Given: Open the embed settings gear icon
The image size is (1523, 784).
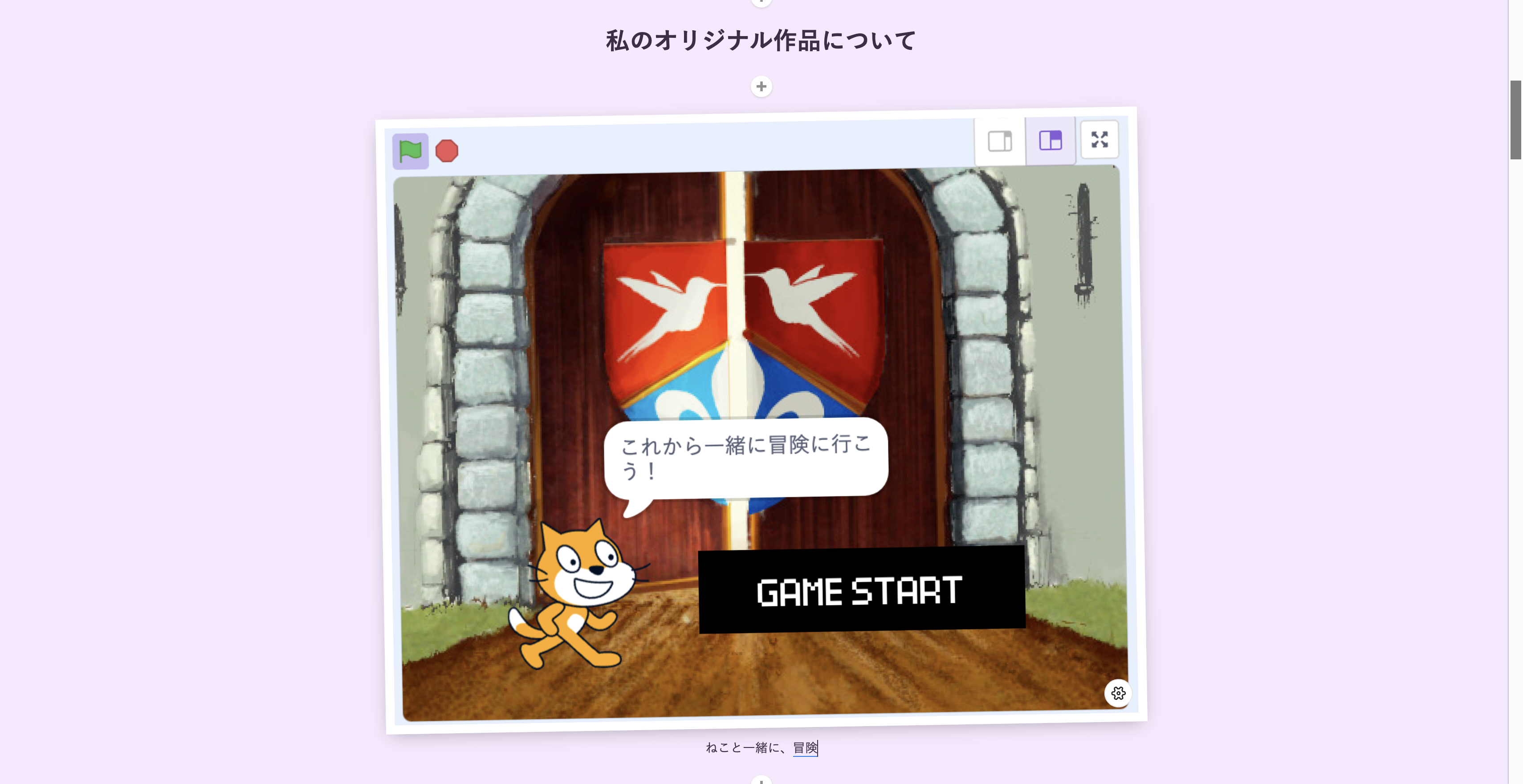Looking at the screenshot, I should (1118, 693).
